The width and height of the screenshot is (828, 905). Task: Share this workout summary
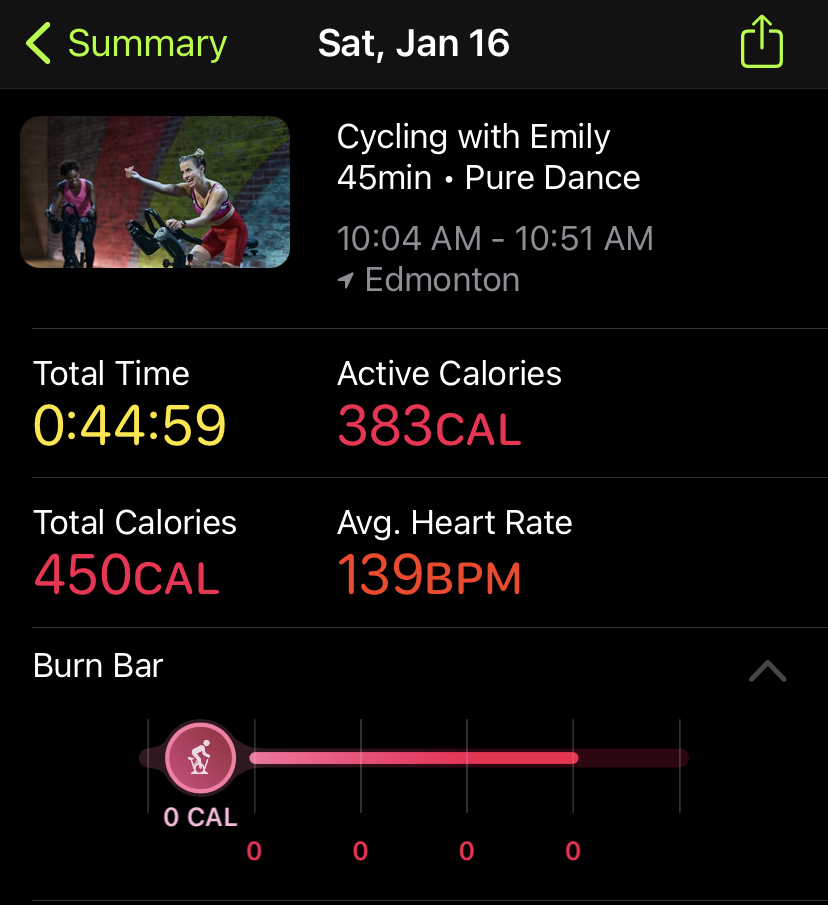(x=761, y=43)
